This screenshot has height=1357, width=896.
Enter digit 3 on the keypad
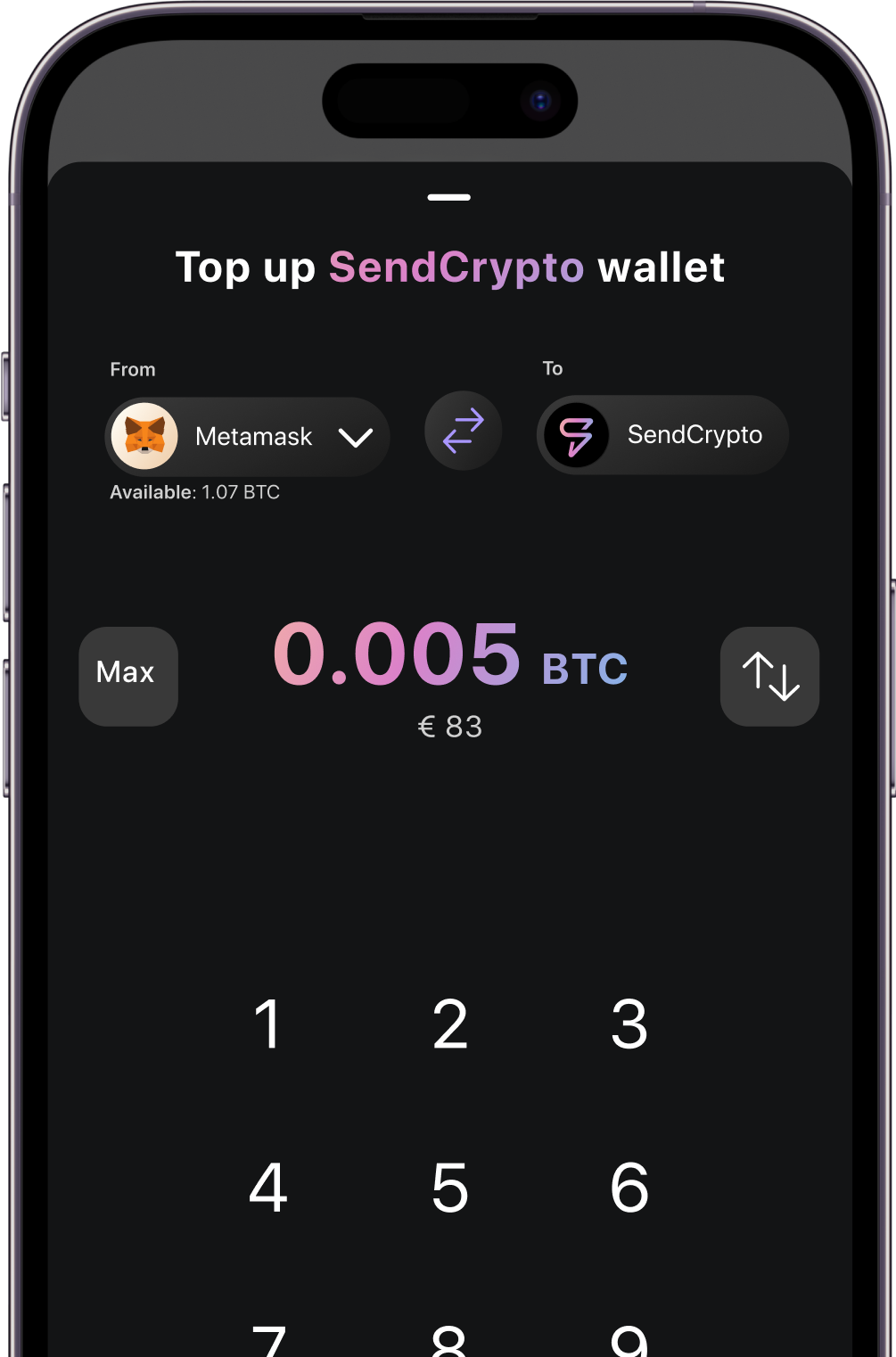pos(629,1024)
